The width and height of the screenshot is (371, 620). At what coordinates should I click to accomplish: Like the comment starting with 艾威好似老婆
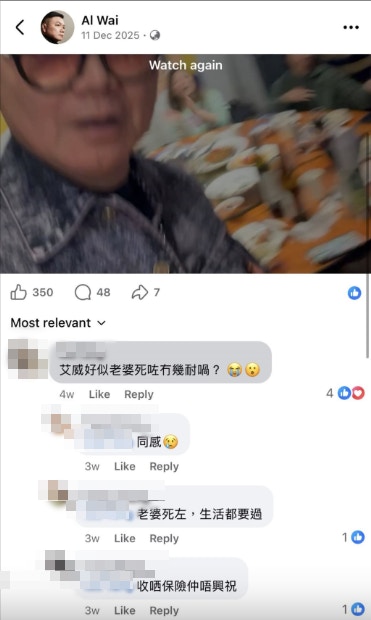pos(99,394)
